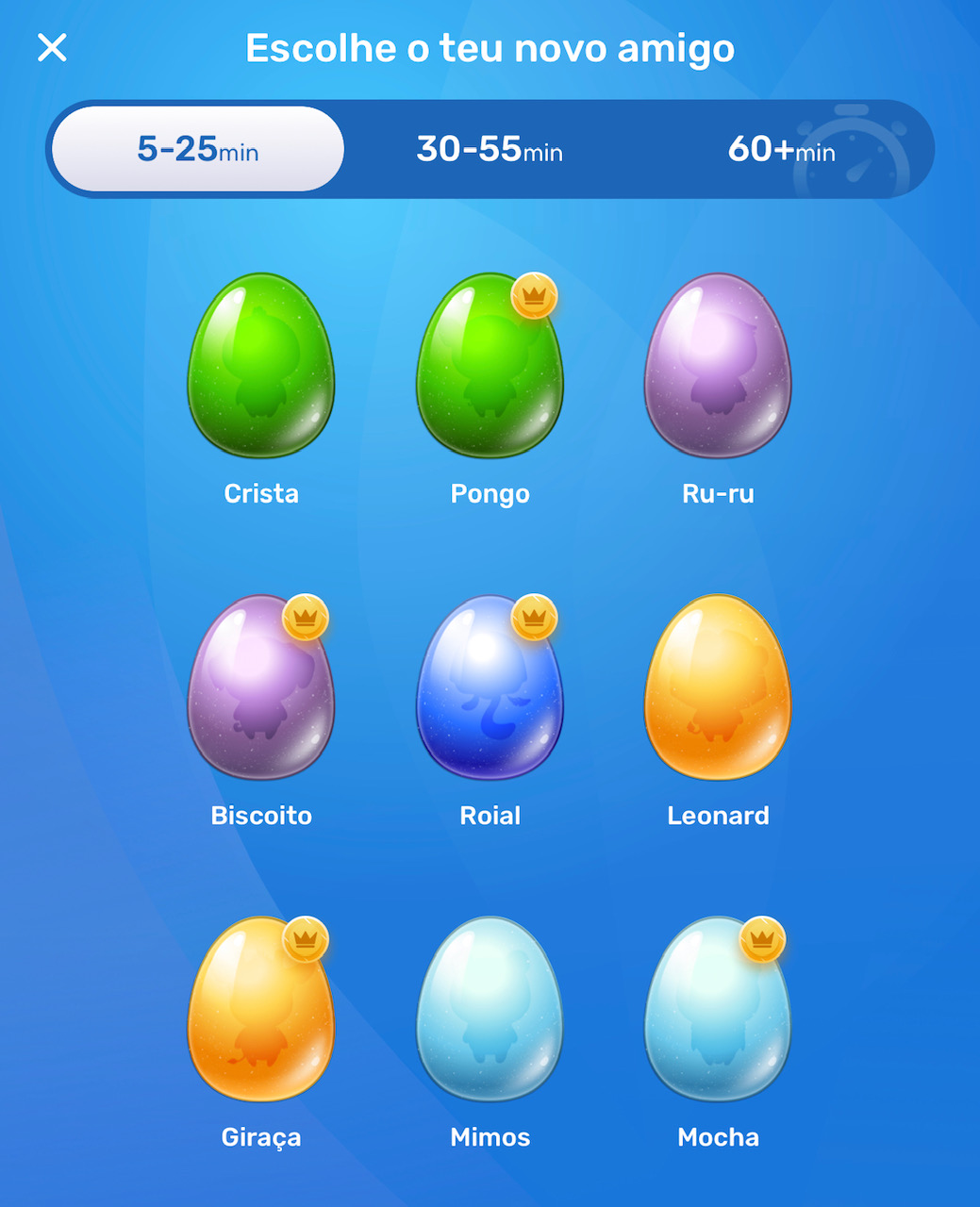Pick the premium Pongo egg
Viewport: 980px width, 1207px height.
(x=490, y=366)
